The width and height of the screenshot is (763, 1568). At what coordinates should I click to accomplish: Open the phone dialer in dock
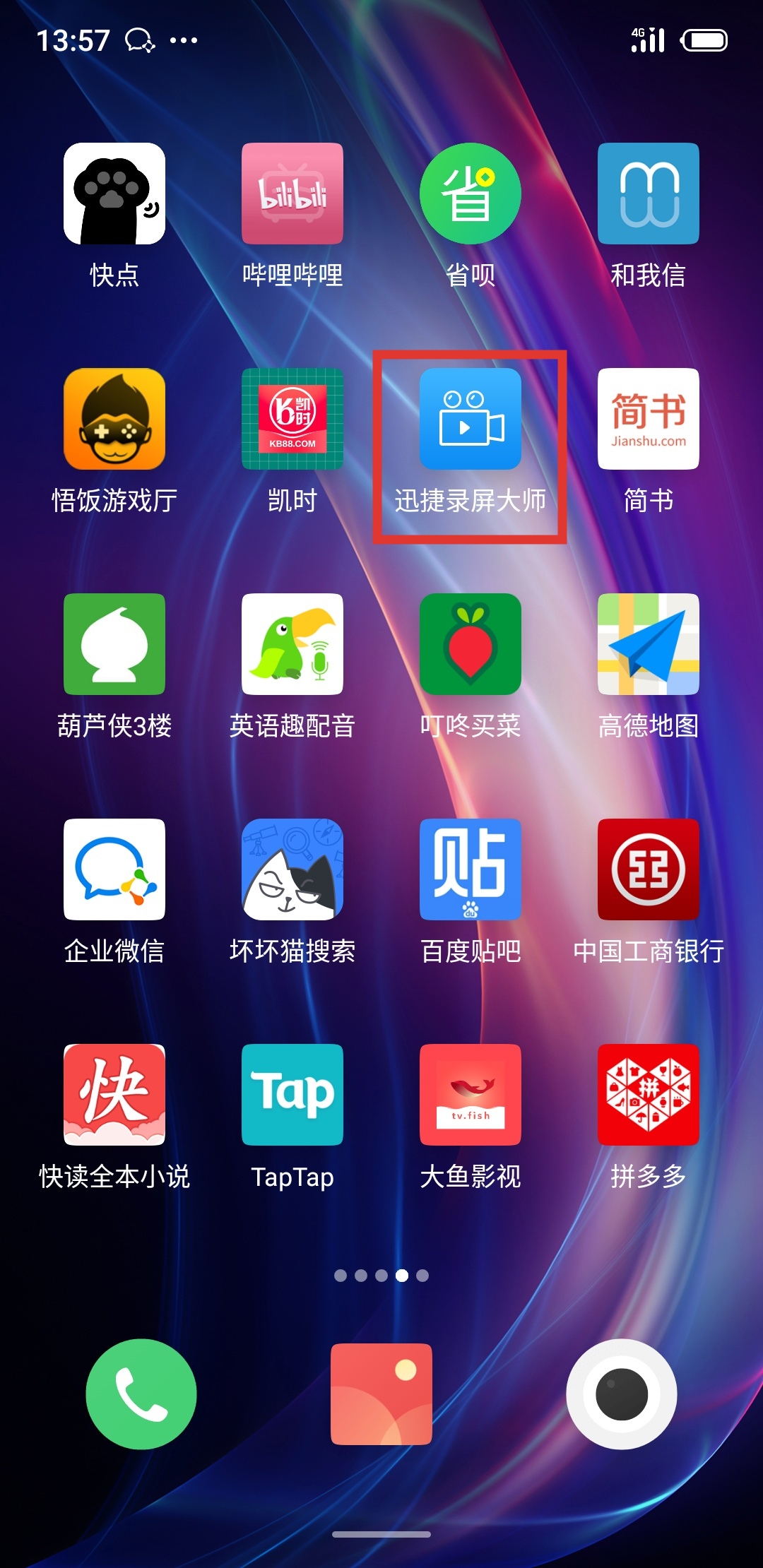tap(141, 1394)
